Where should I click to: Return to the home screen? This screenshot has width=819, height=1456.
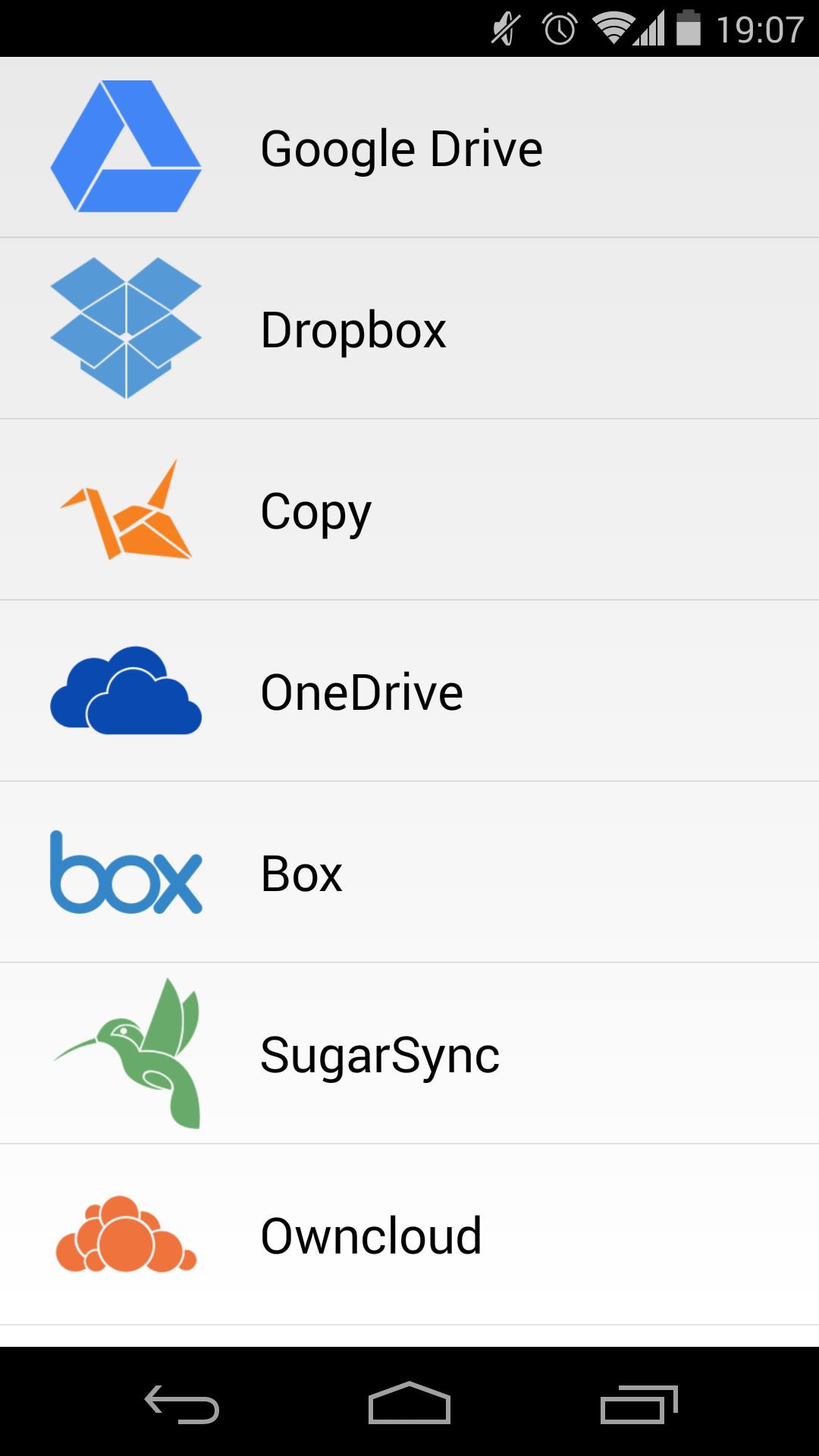tap(409, 1404)
